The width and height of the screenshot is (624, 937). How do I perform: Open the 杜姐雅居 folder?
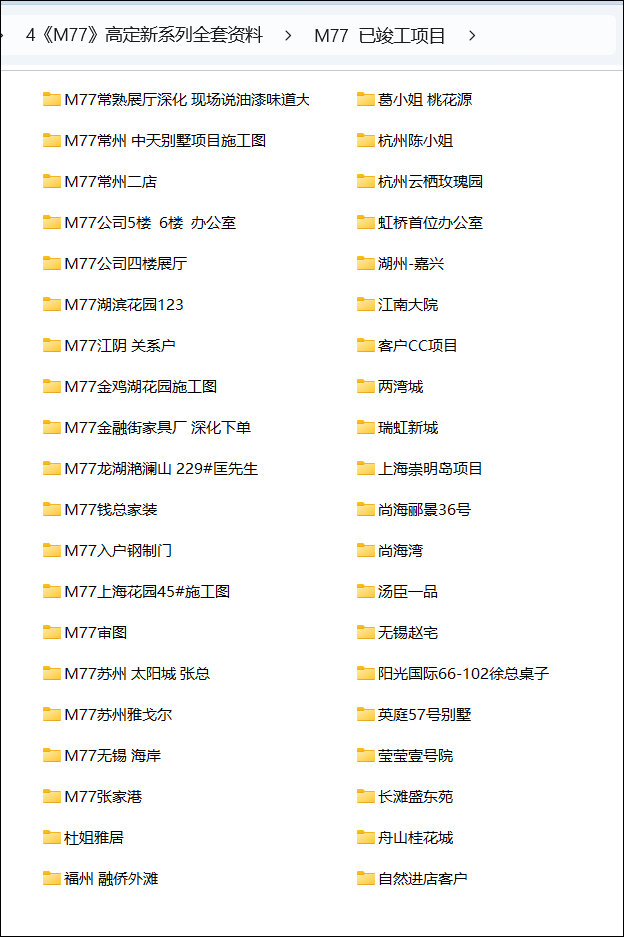pyautogui.click(x=94, y=838)
